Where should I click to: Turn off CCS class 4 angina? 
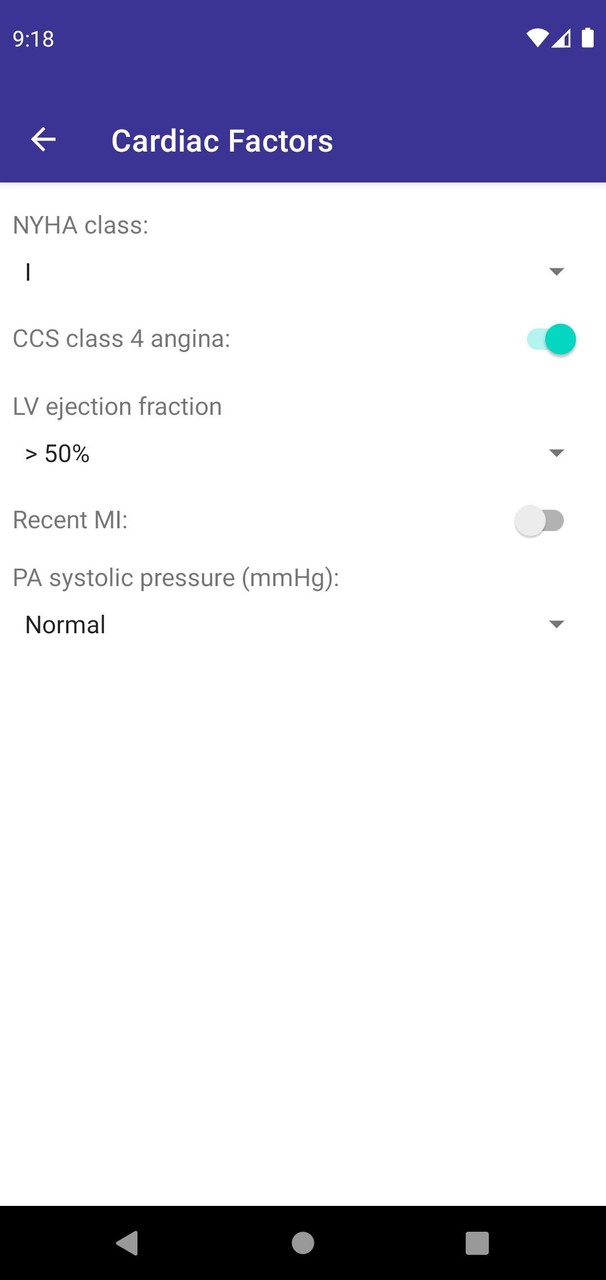click(551, 340)
